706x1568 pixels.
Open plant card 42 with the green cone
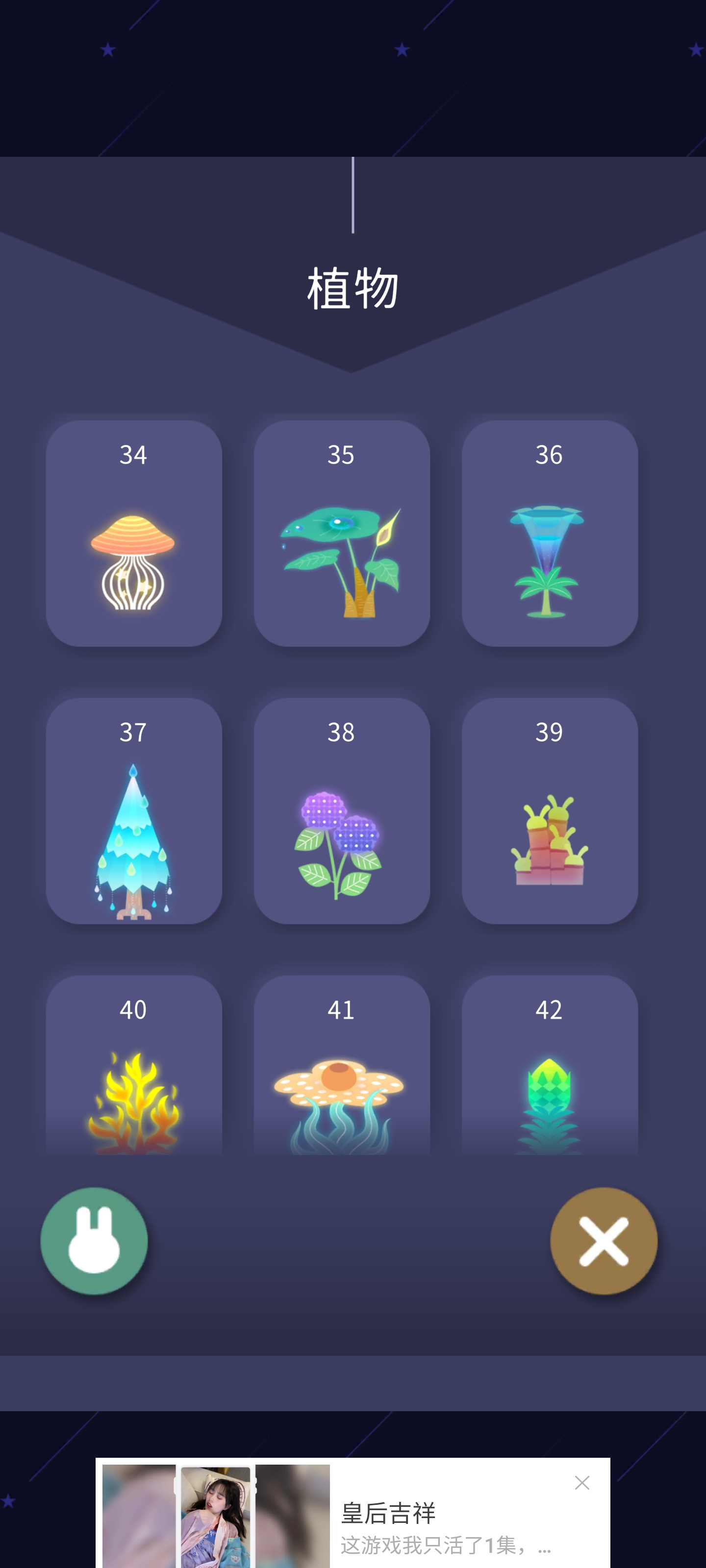coord(550,1065)
